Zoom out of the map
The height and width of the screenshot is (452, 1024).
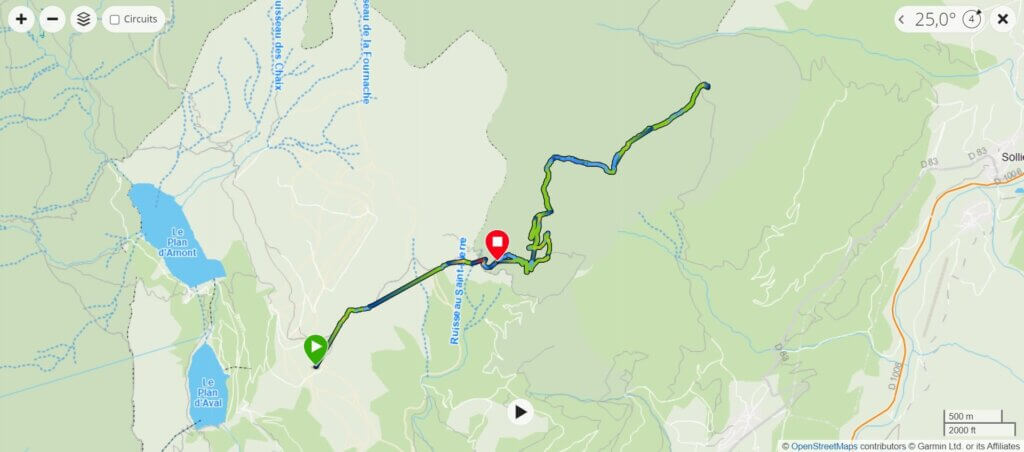pos(53,19)
